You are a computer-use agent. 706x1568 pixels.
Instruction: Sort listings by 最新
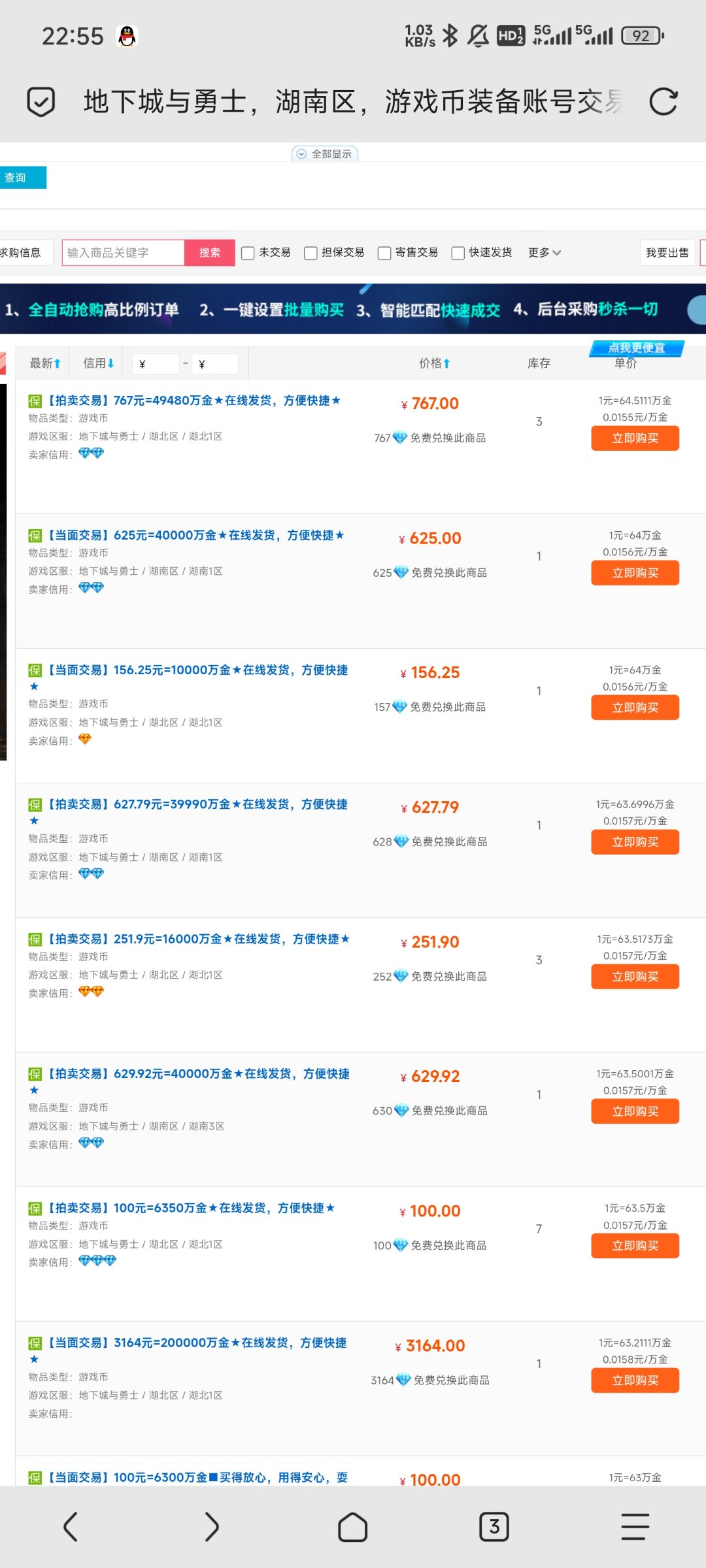click(x=45, y=363)
